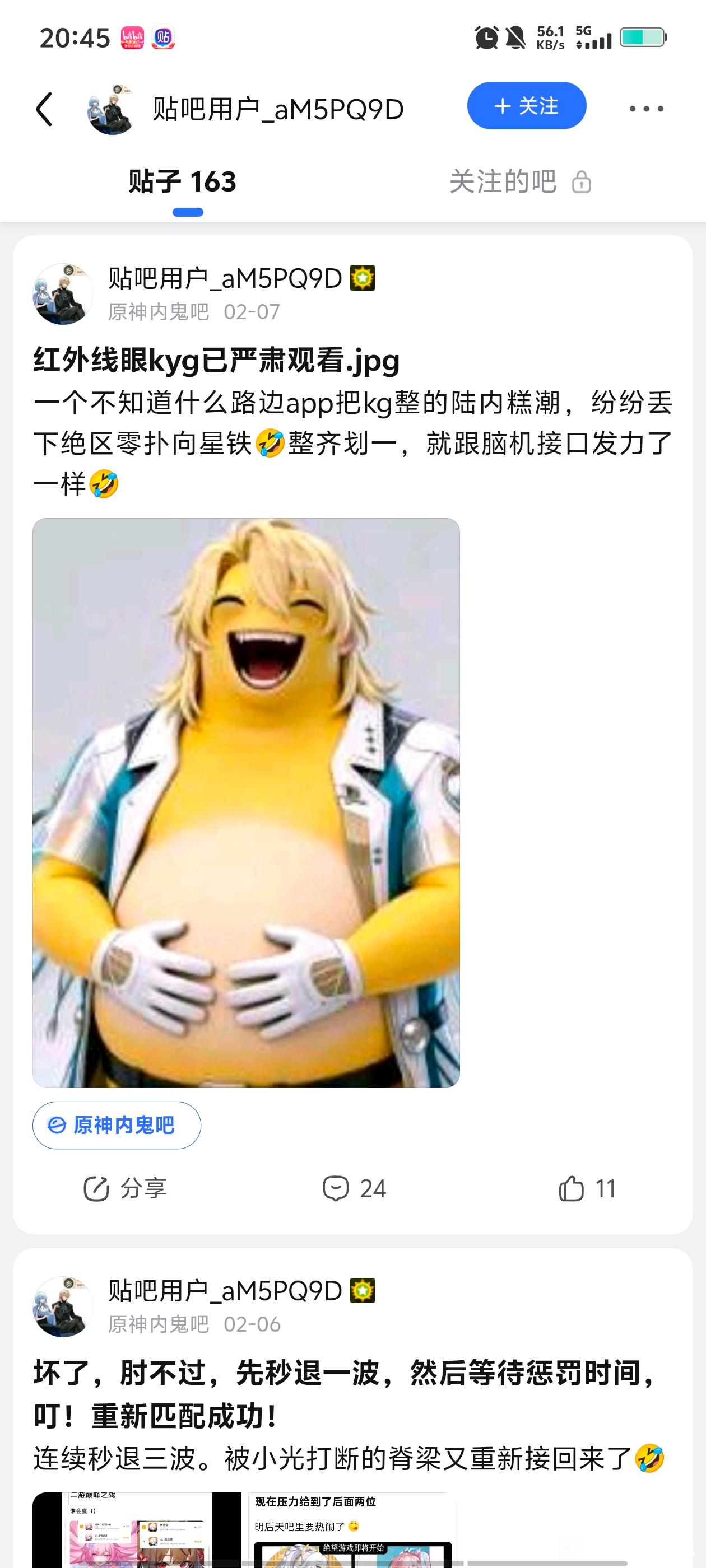
Task: Open the 24 comments on the 02-07 post
Action: tap(354, 1188)
